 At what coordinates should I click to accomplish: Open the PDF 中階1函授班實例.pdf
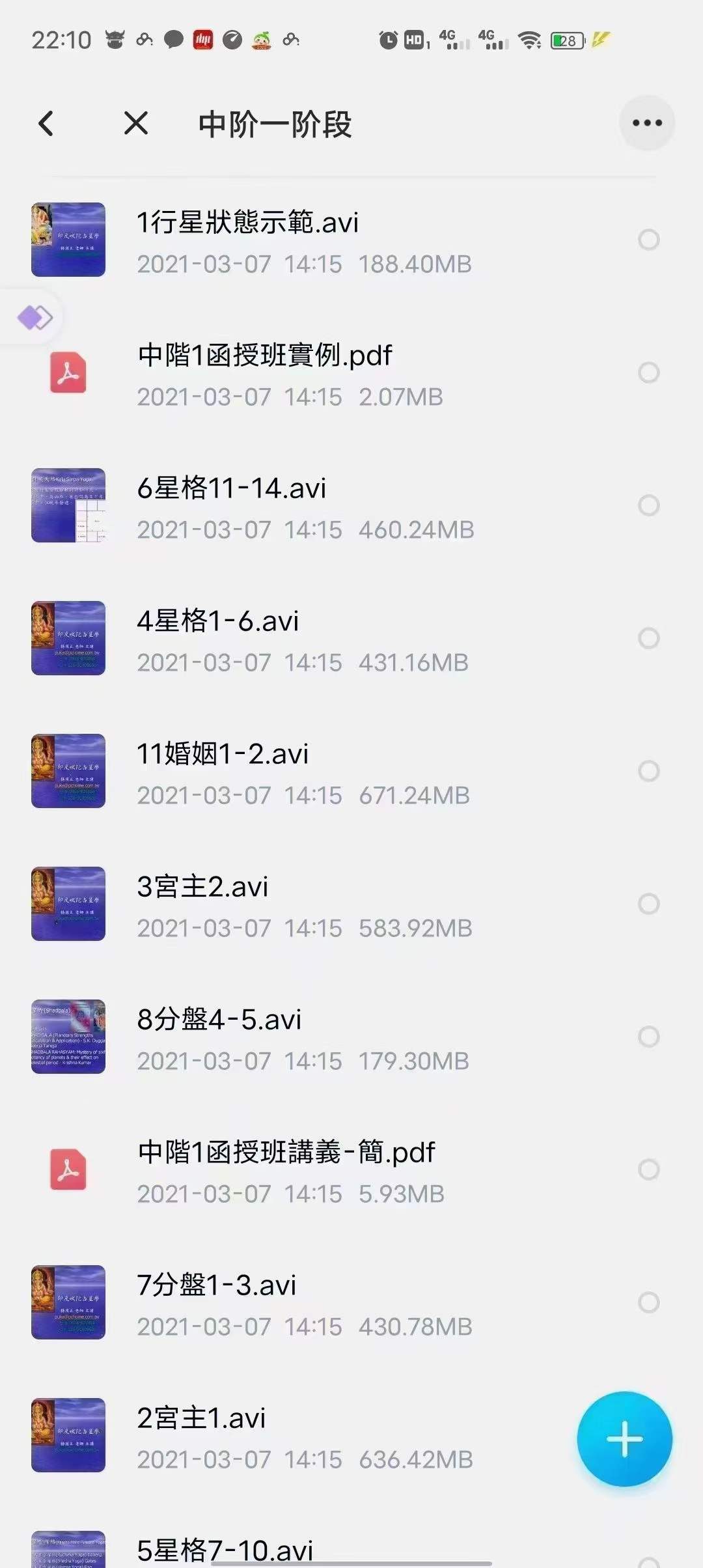[x=264, y=356]
